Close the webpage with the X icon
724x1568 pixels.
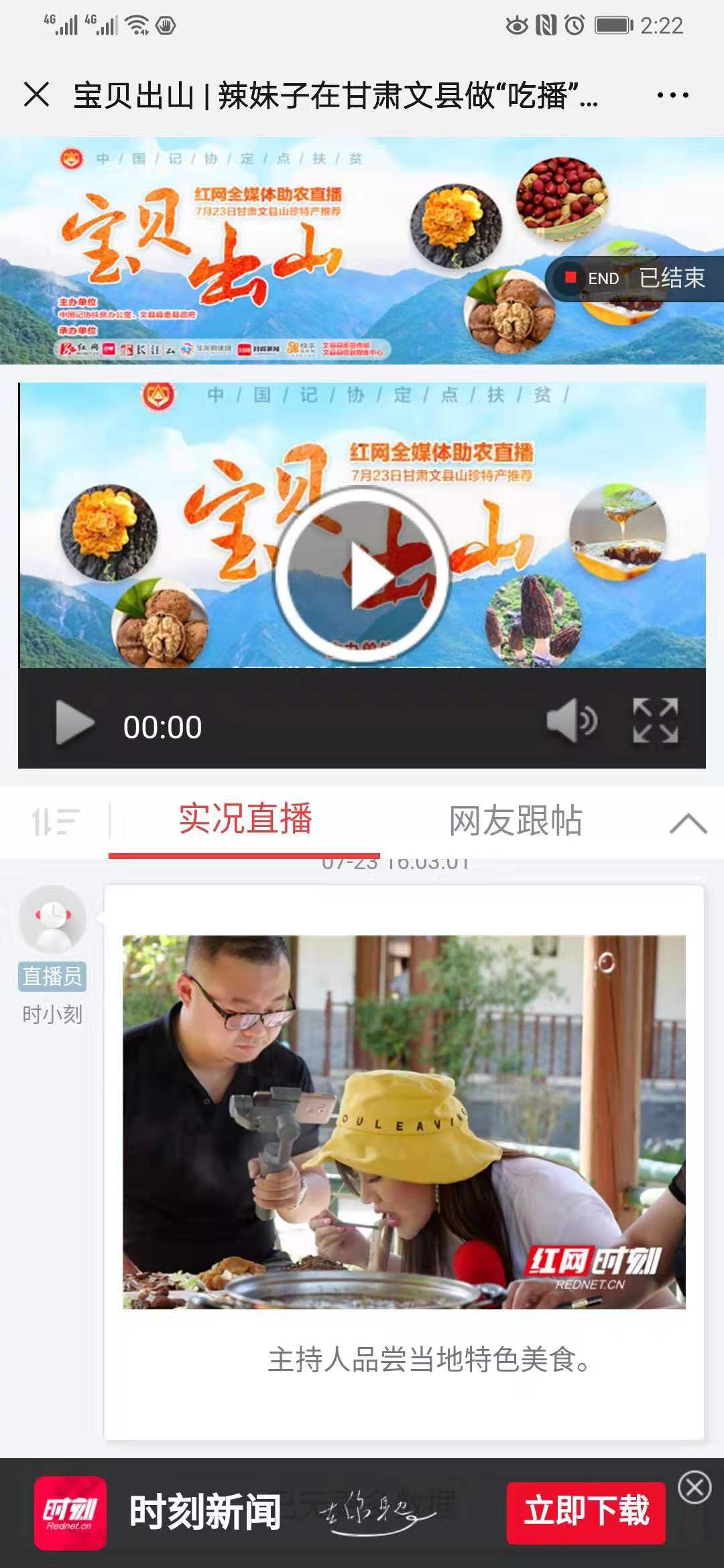(37, 94)
